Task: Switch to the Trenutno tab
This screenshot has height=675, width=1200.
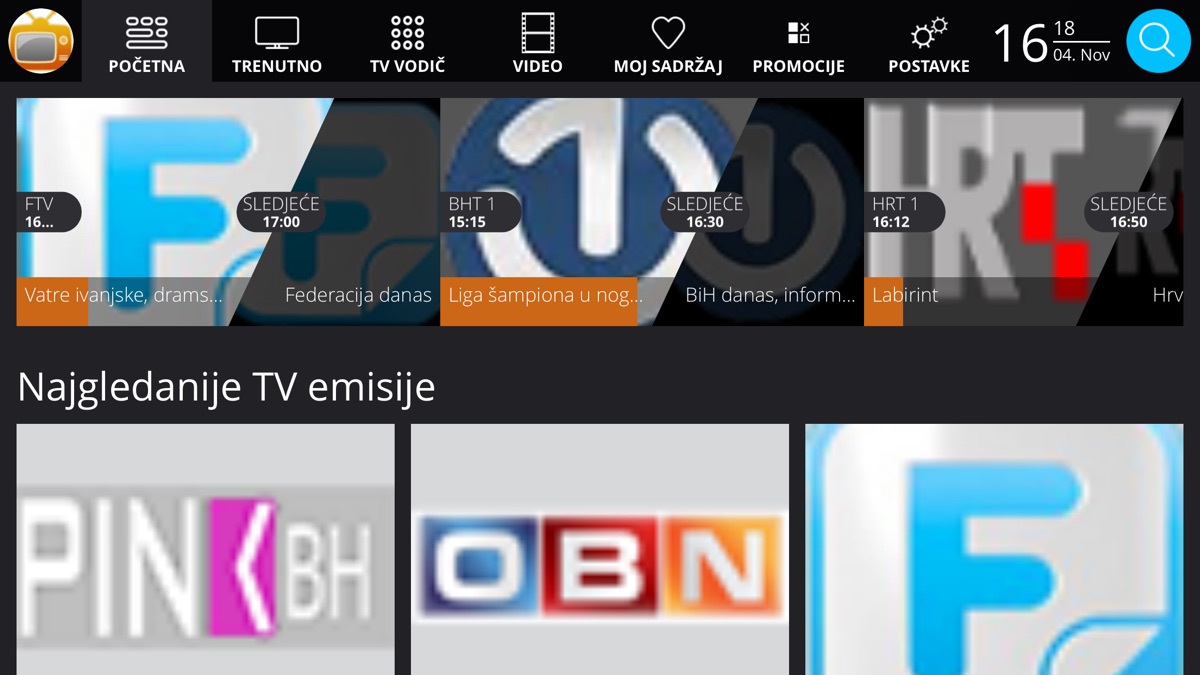Action: 277,44
